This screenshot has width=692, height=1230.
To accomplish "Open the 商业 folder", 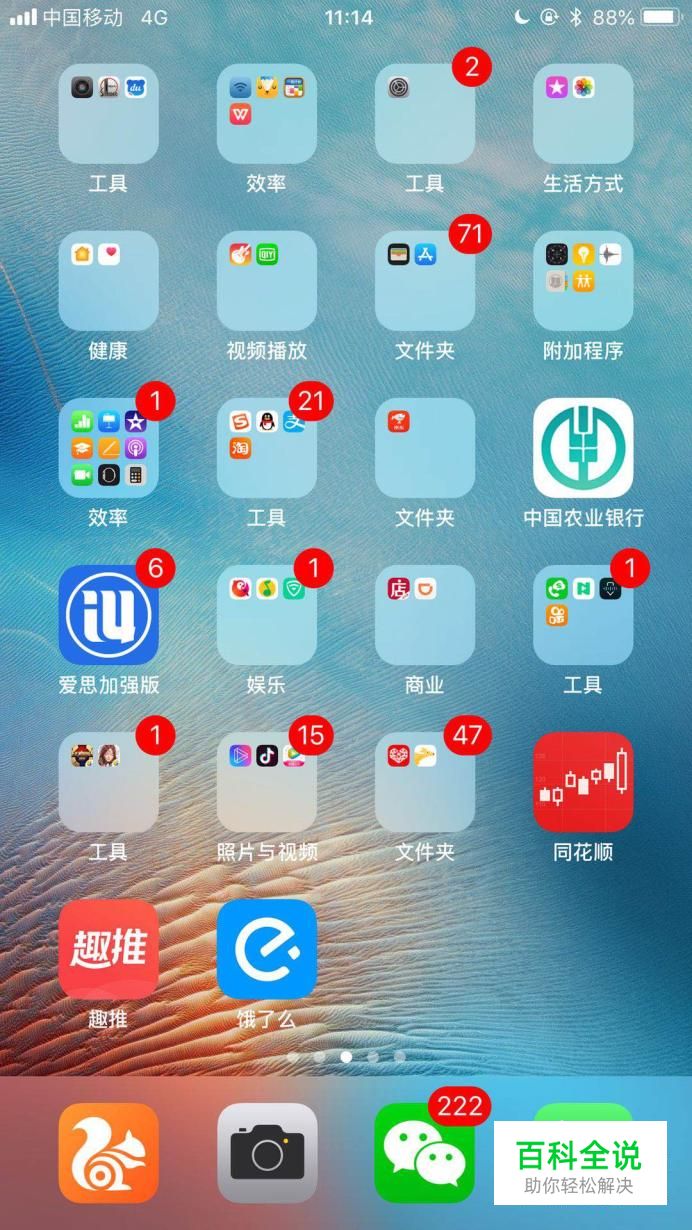I will click(425, 615).
